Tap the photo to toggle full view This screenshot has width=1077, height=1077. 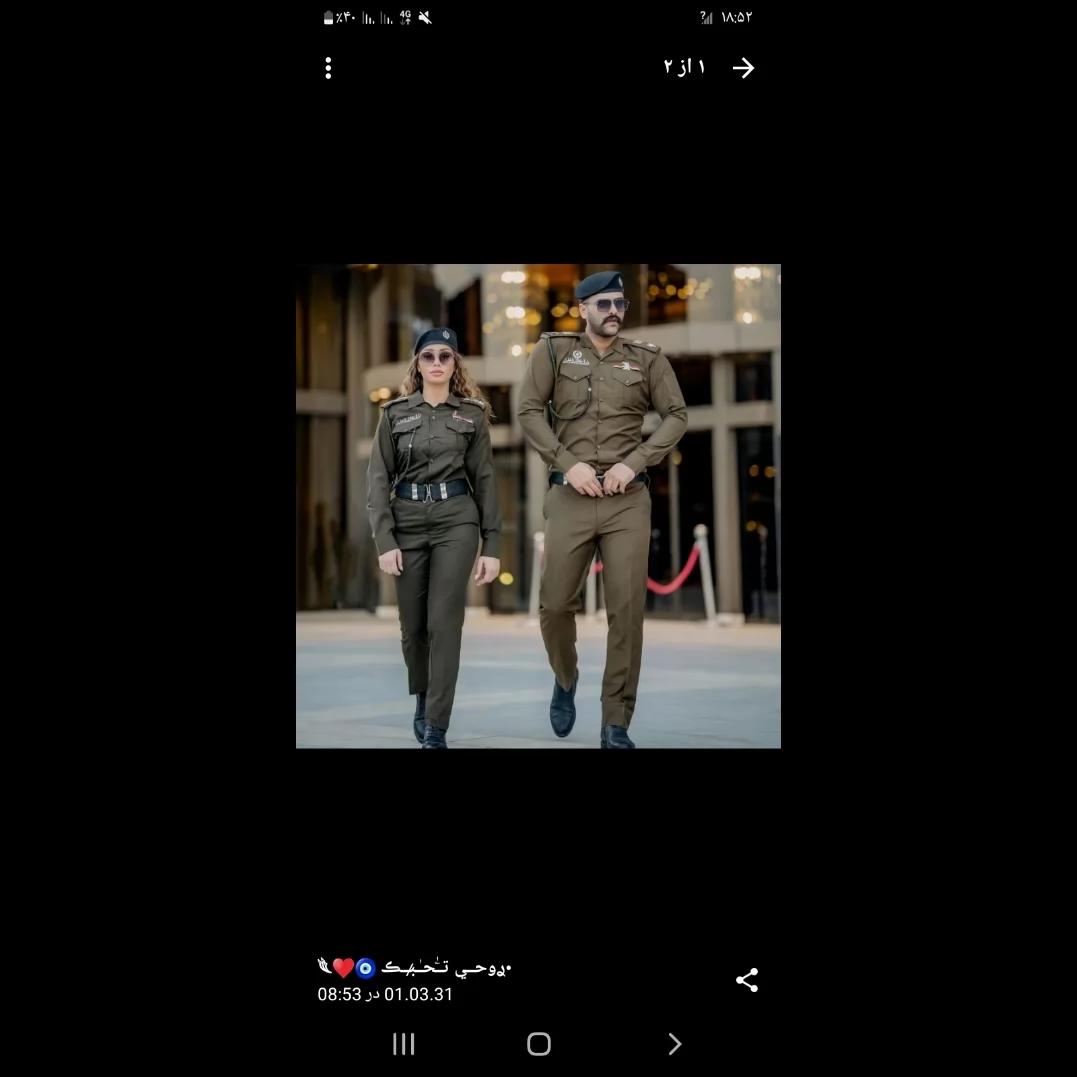[x=538, y=506]
